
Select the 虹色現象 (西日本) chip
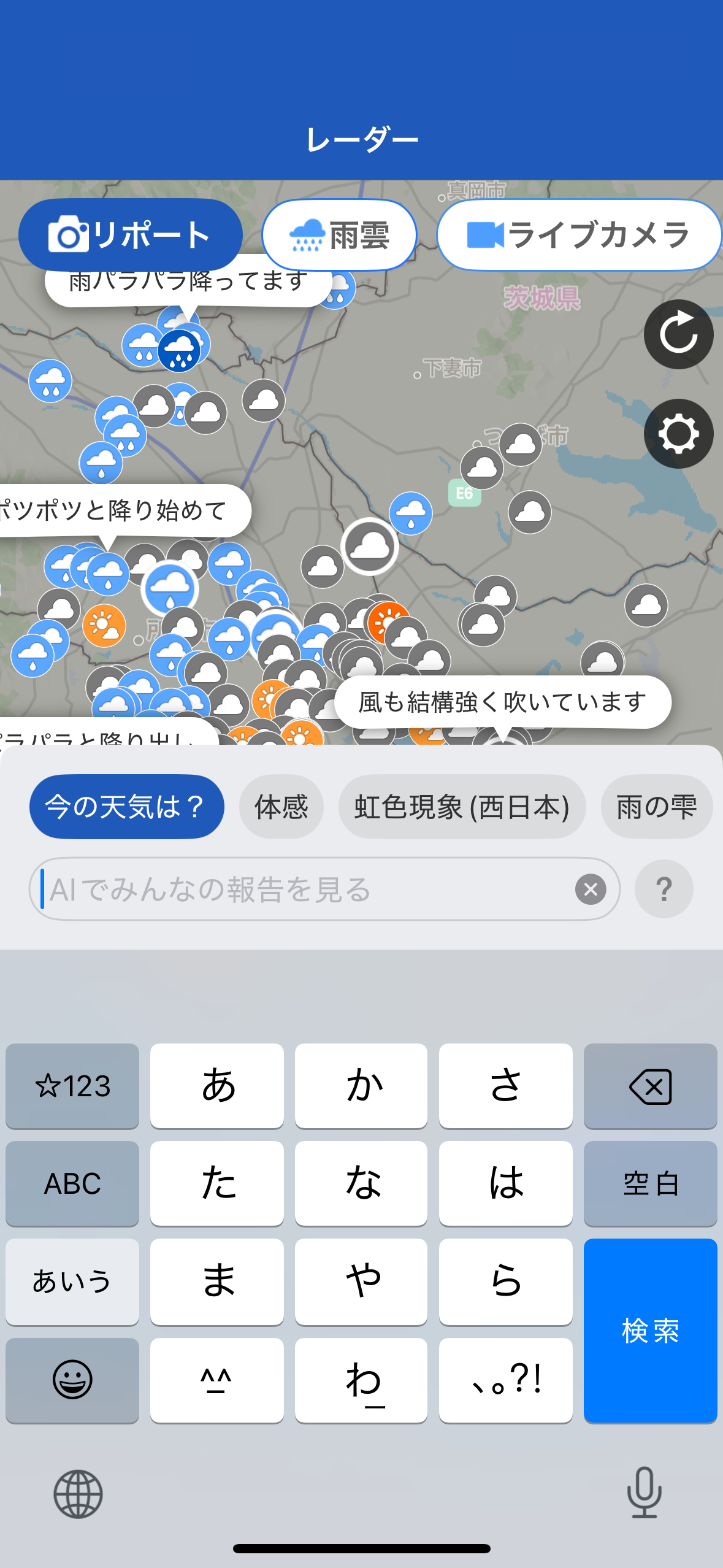tap(462, 807)
